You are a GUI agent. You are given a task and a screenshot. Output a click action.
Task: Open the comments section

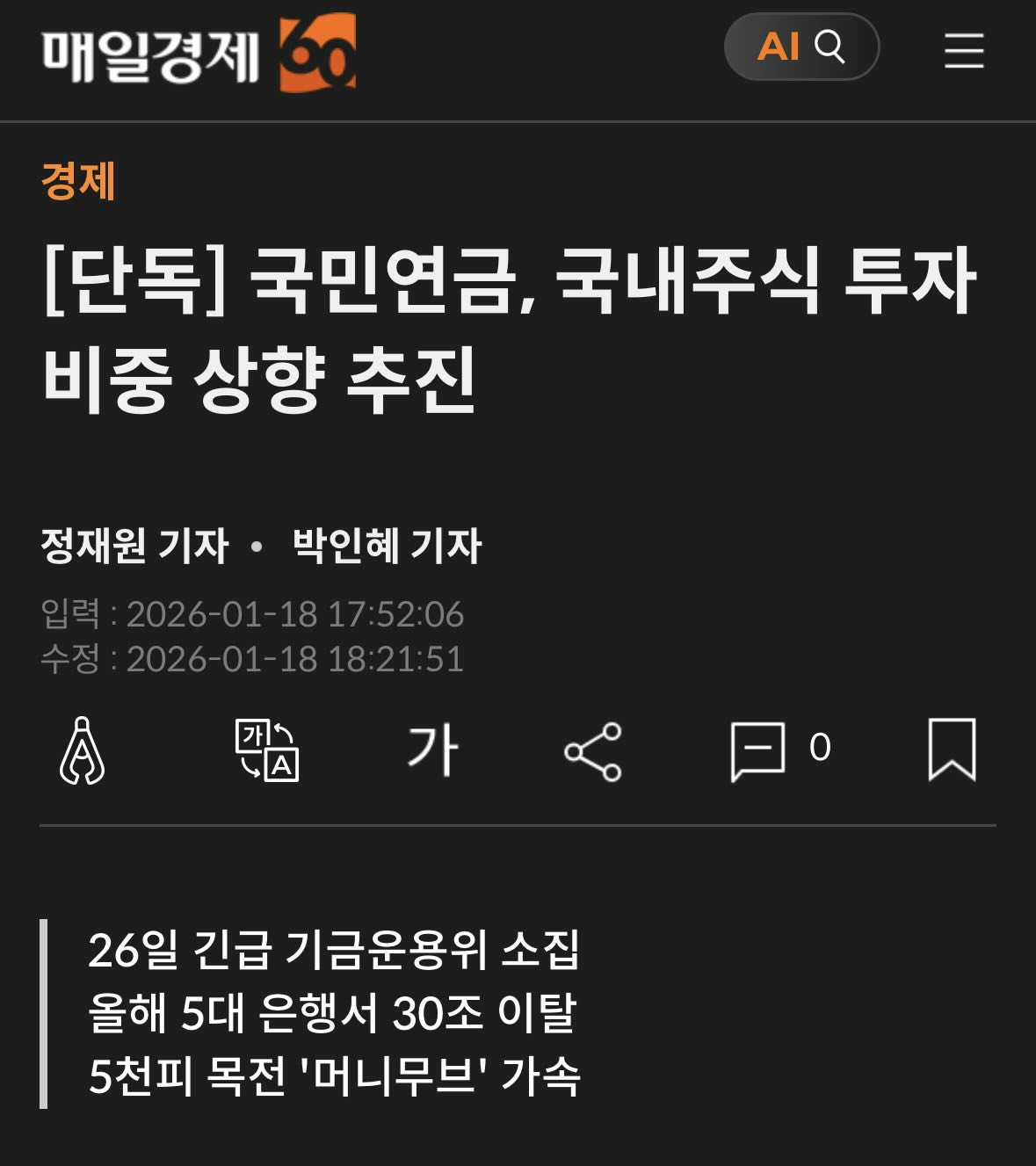click(780, 750)
